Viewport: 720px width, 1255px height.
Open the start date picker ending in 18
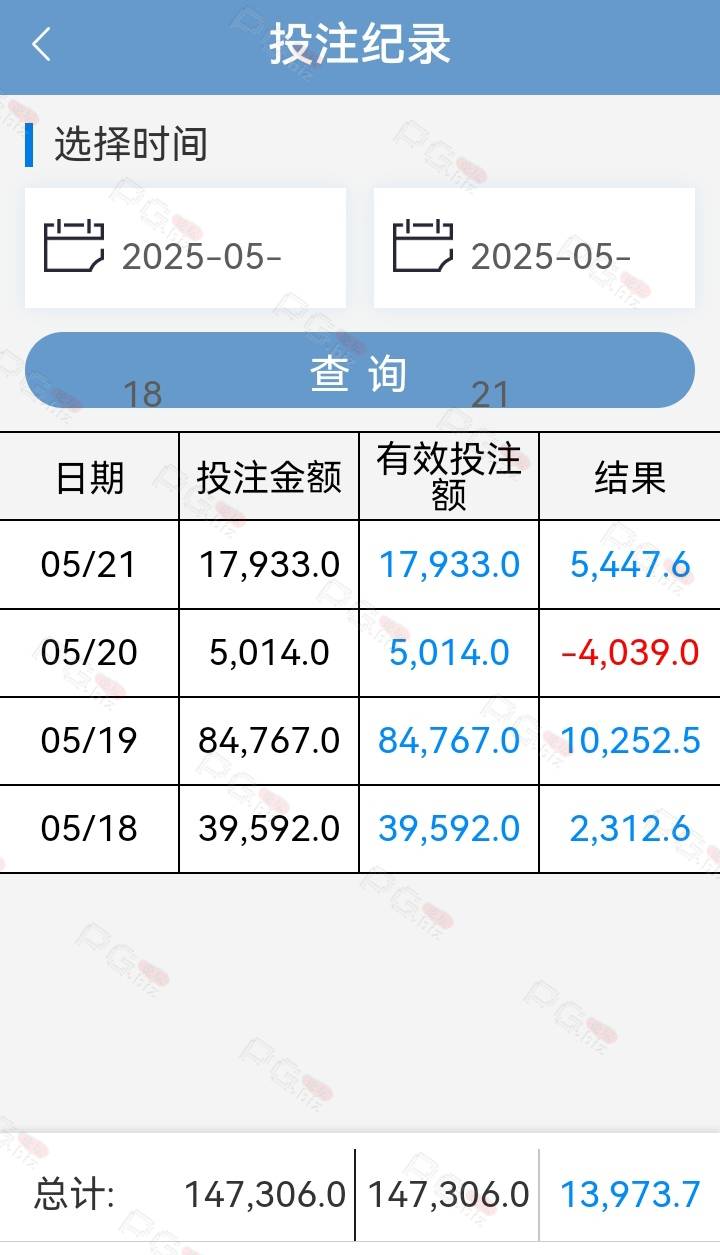coord(185,248)
